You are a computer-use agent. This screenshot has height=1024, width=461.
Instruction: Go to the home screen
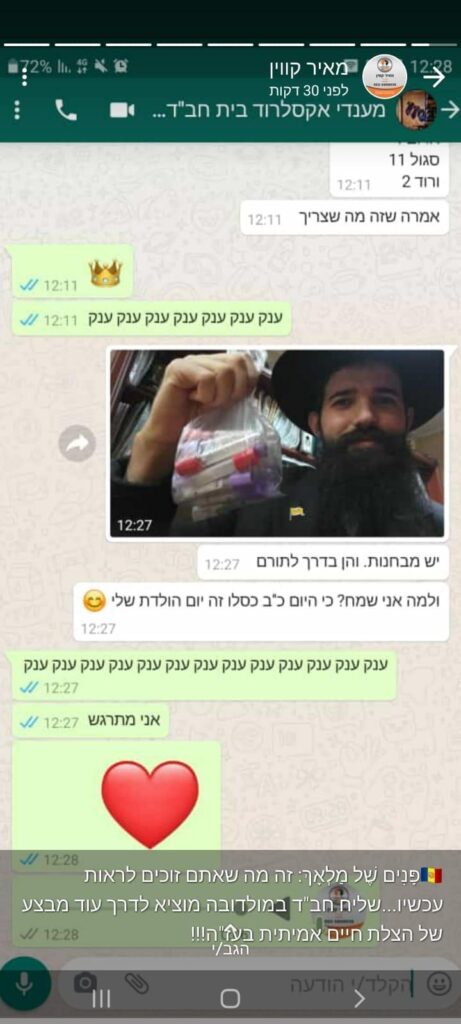pos(230,999)
